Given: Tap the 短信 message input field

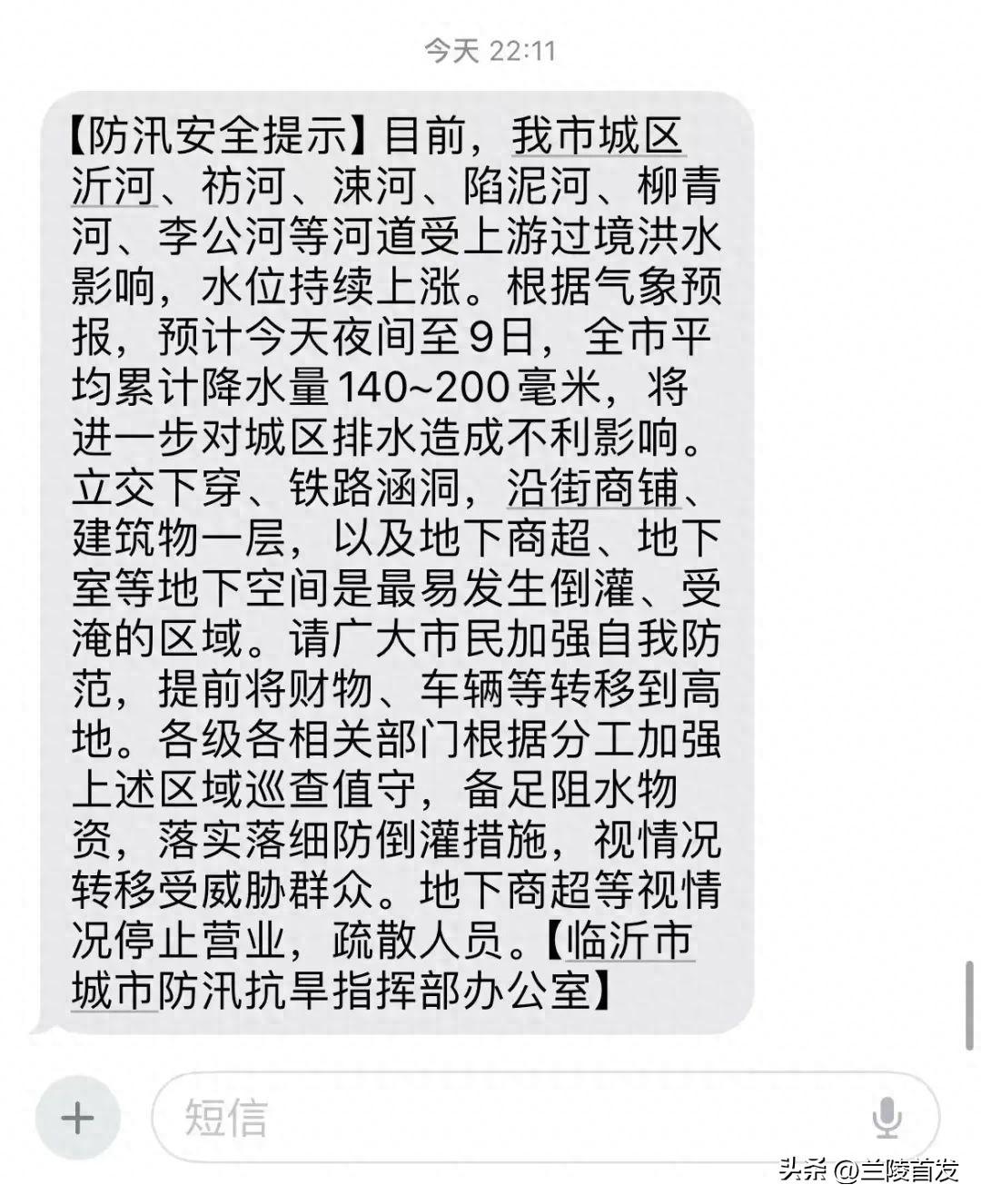Looking at the screenshot, I should [545, 1117].
